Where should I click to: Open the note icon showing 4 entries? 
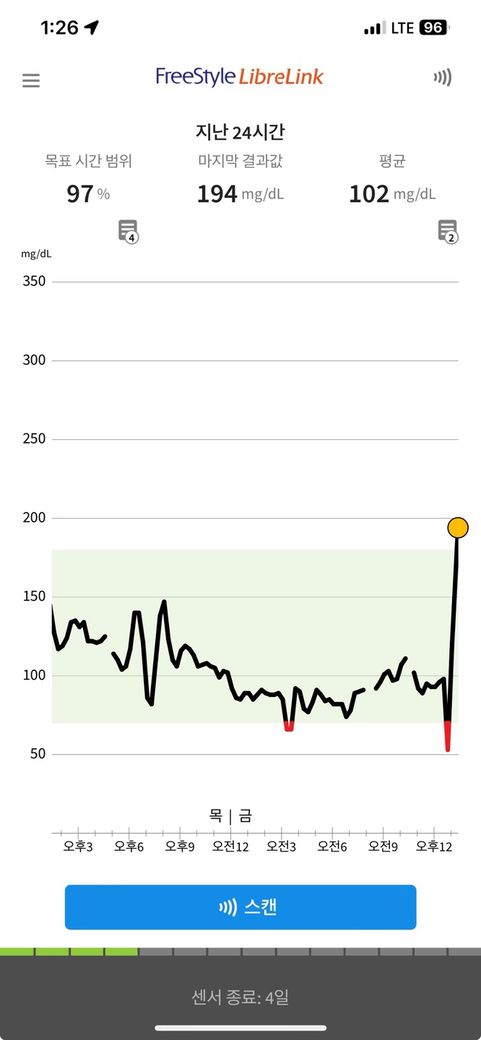pyautogui.click(x=128, y=231)
